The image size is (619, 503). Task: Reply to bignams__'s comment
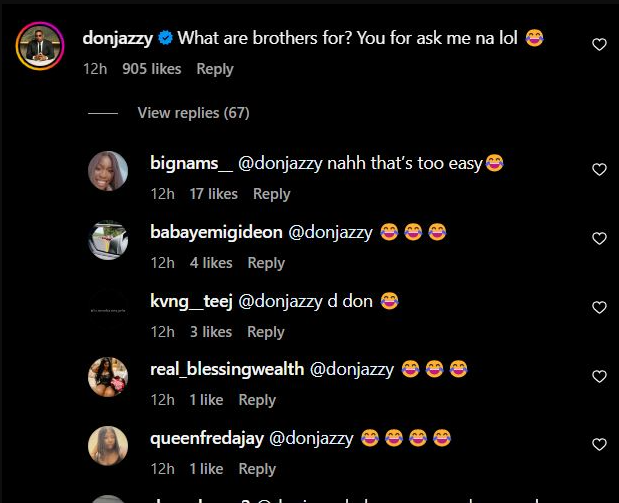271,194
